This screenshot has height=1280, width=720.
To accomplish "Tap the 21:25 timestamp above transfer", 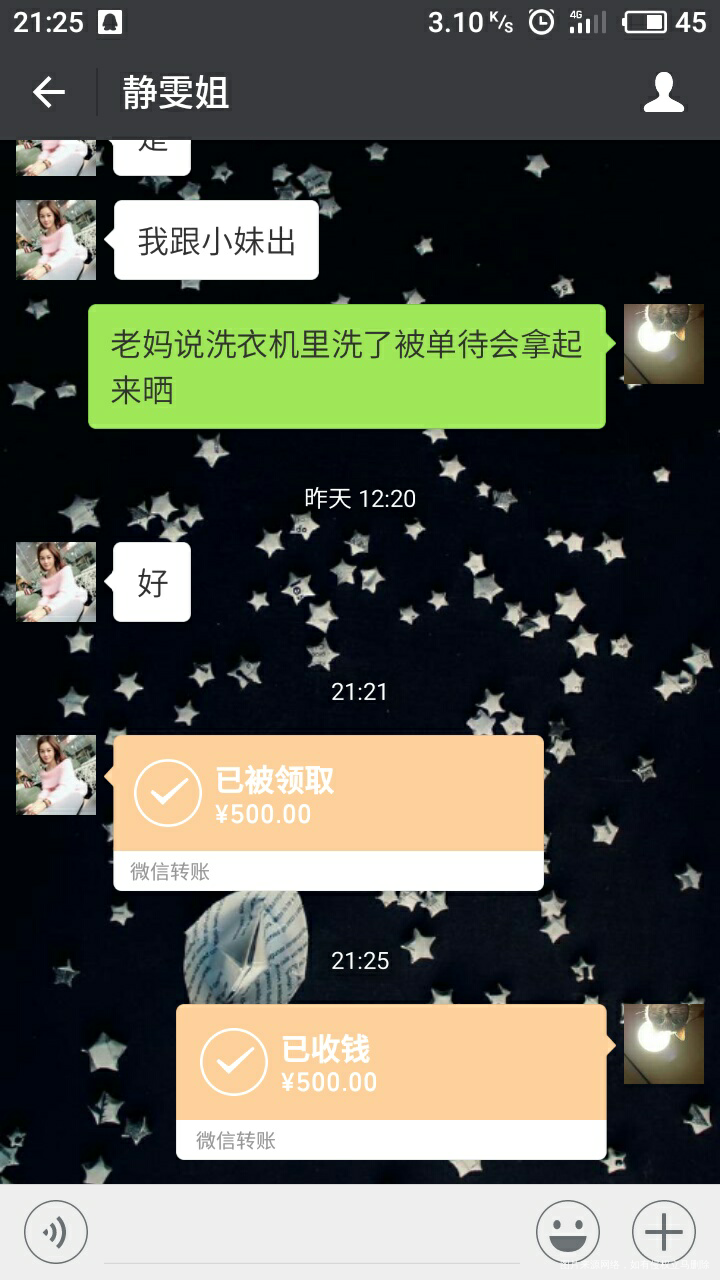I will click(360, 960).
